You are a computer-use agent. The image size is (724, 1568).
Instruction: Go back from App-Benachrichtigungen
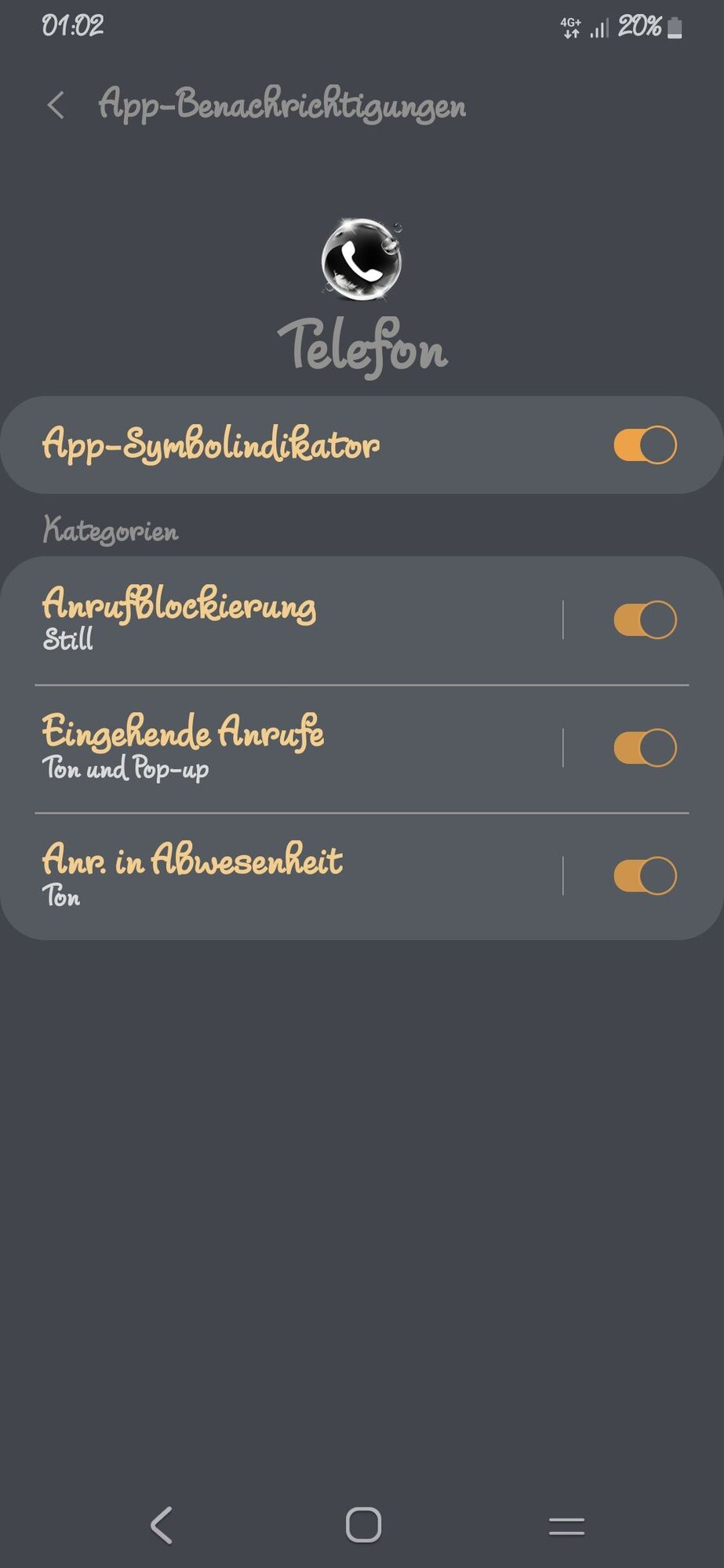(55, 105)
